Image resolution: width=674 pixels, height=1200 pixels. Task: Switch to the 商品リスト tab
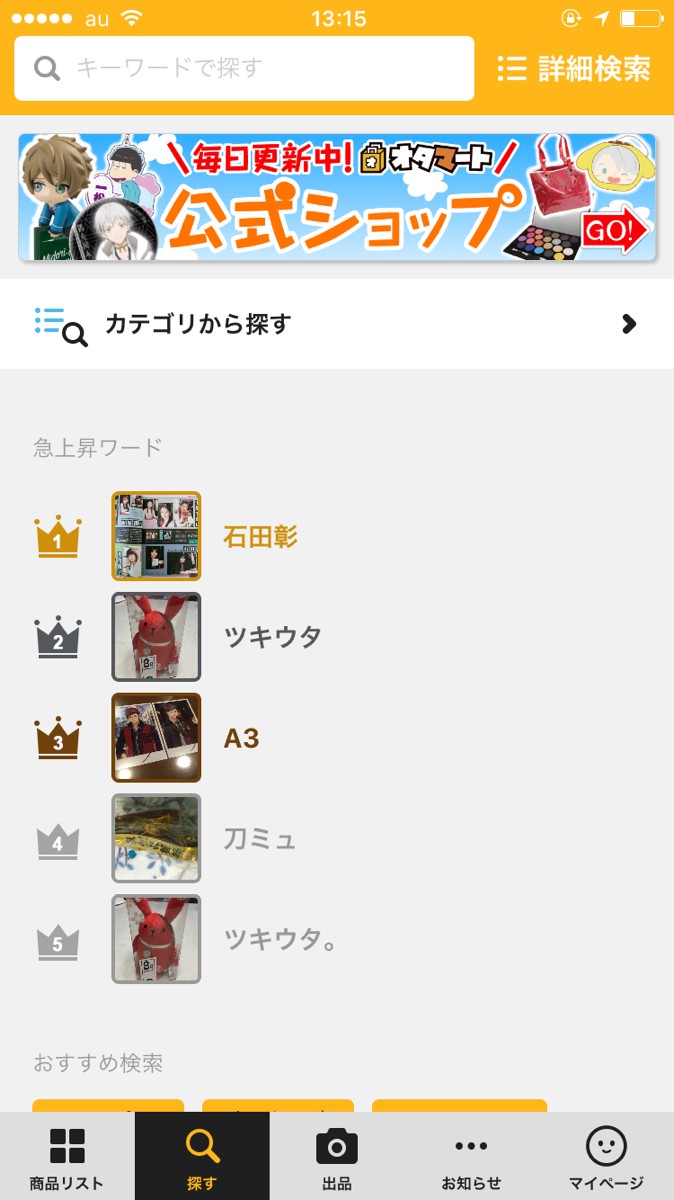pos(67,1158)
